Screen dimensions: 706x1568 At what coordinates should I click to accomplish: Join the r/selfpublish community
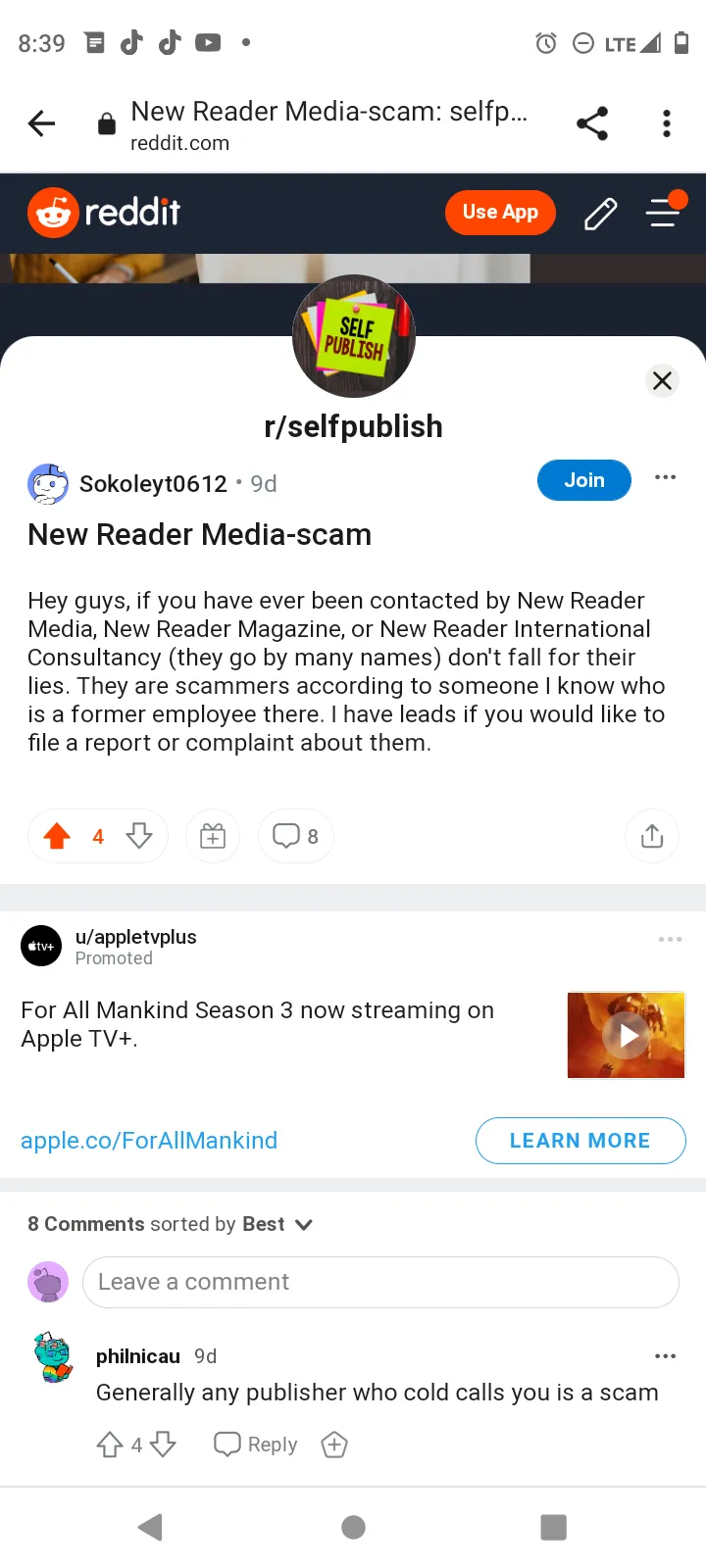pos(584,480)
